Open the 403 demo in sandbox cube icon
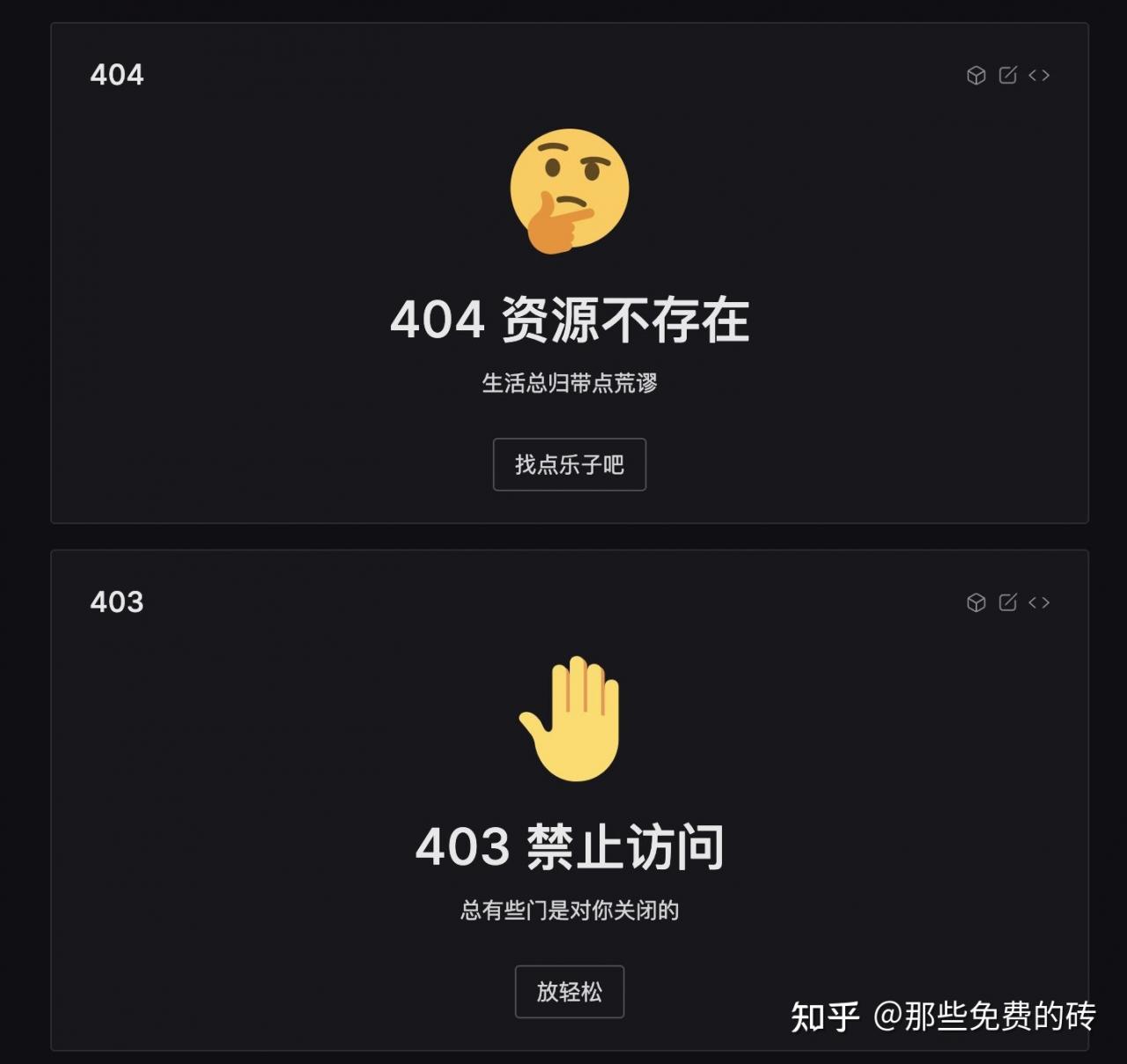The height and width of the screenshot is (1064, 1127). pos(976,602)
